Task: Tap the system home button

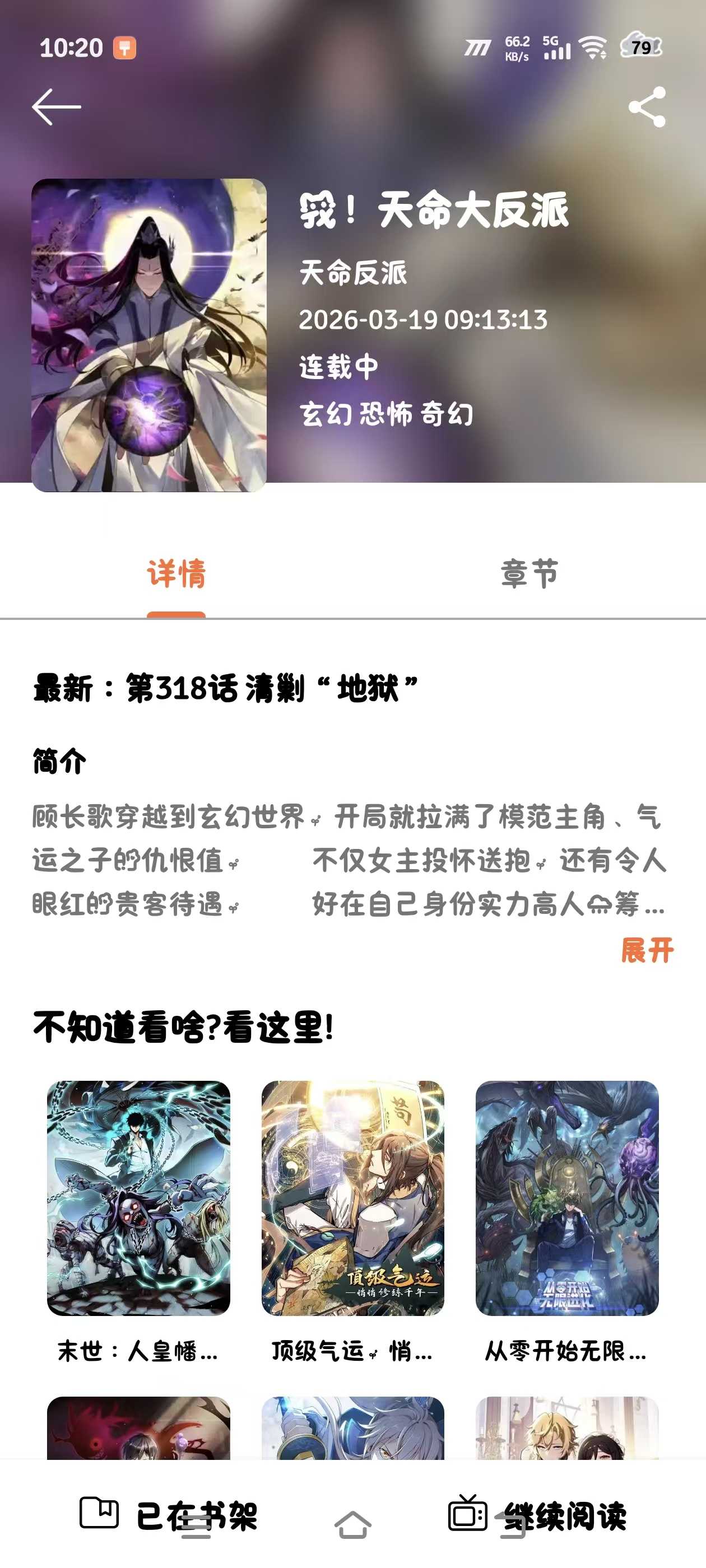Action: [352, 1525]
